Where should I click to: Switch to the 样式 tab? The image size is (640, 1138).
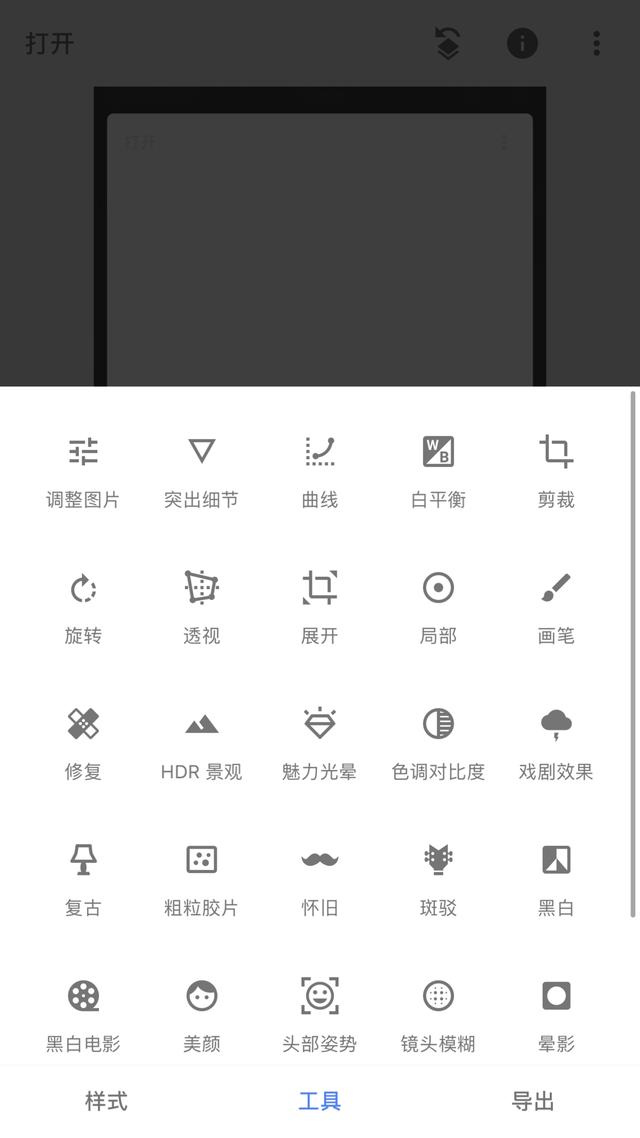point(106,1101)
